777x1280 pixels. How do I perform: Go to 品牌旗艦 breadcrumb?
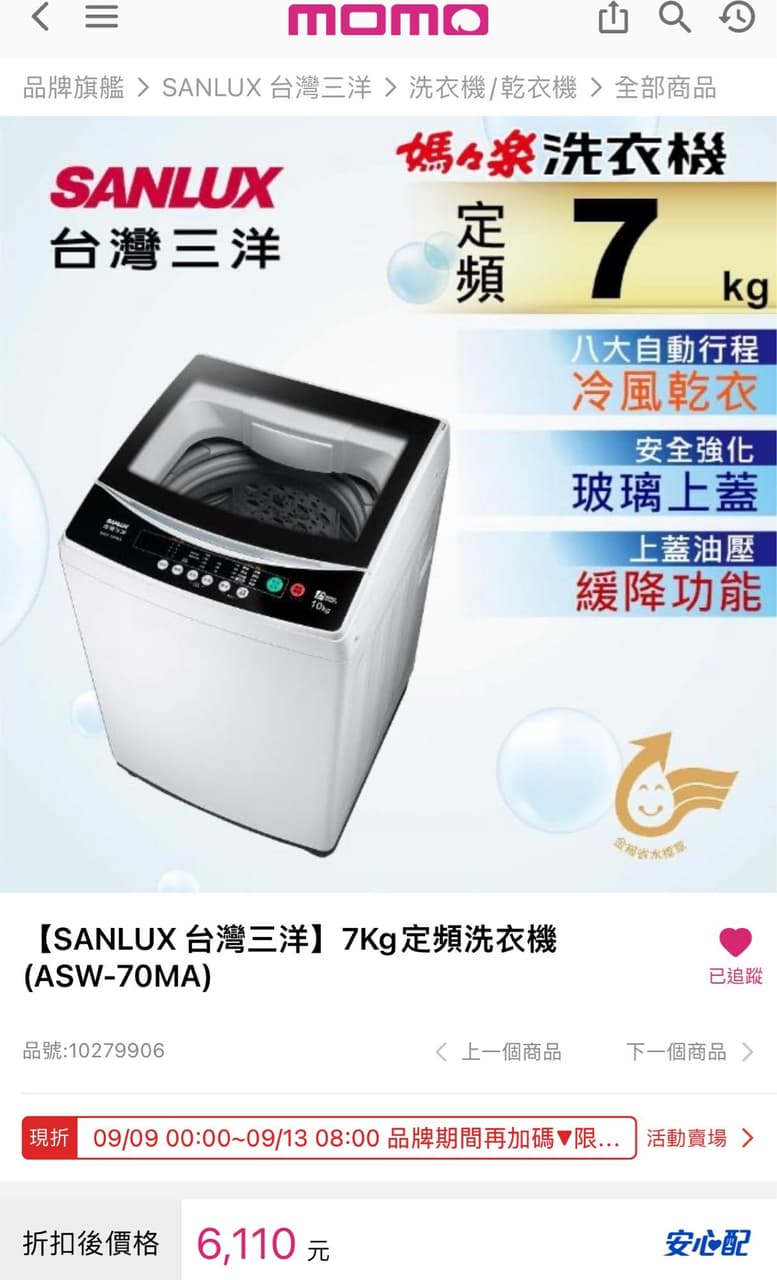[x=74, y=88]
